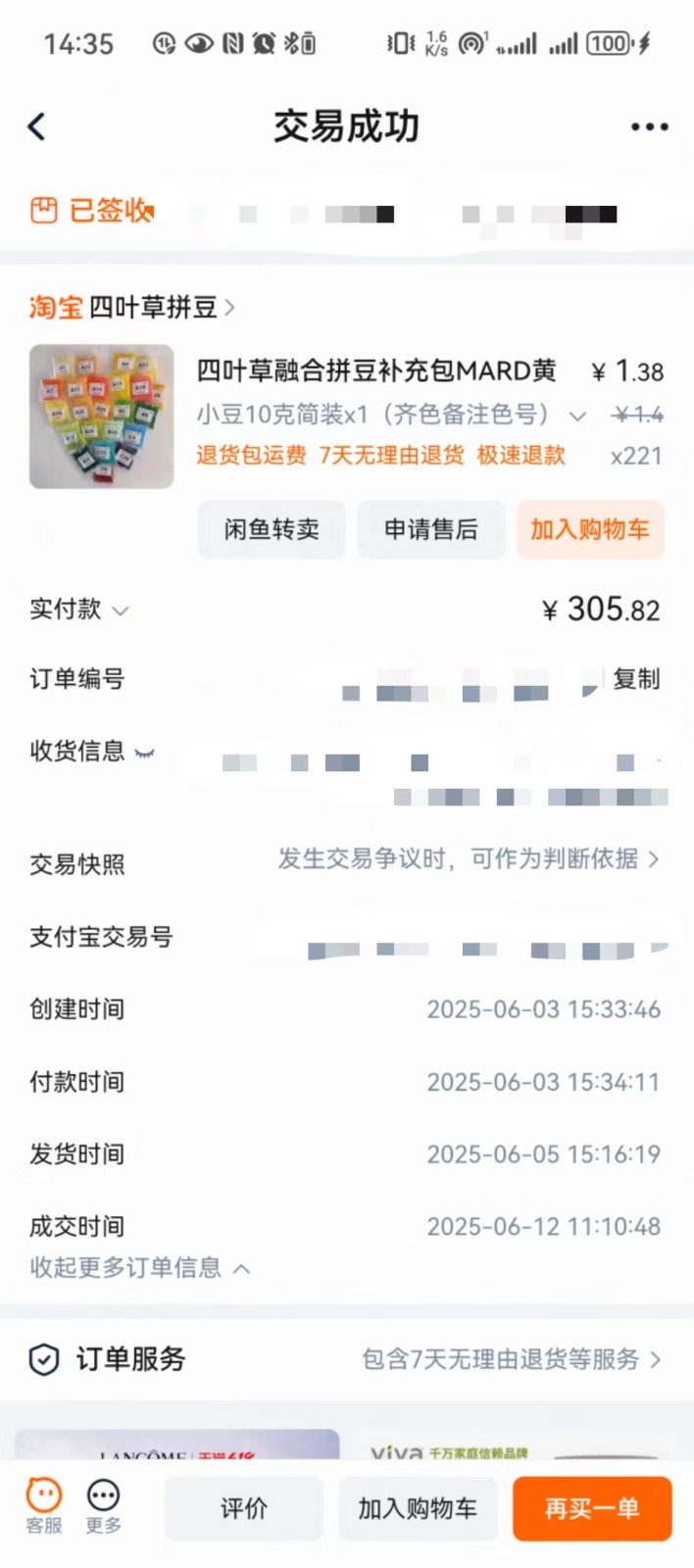
Task: Tap 闲鱼转卖 to resell the item
Action: [x=272, y=529]
